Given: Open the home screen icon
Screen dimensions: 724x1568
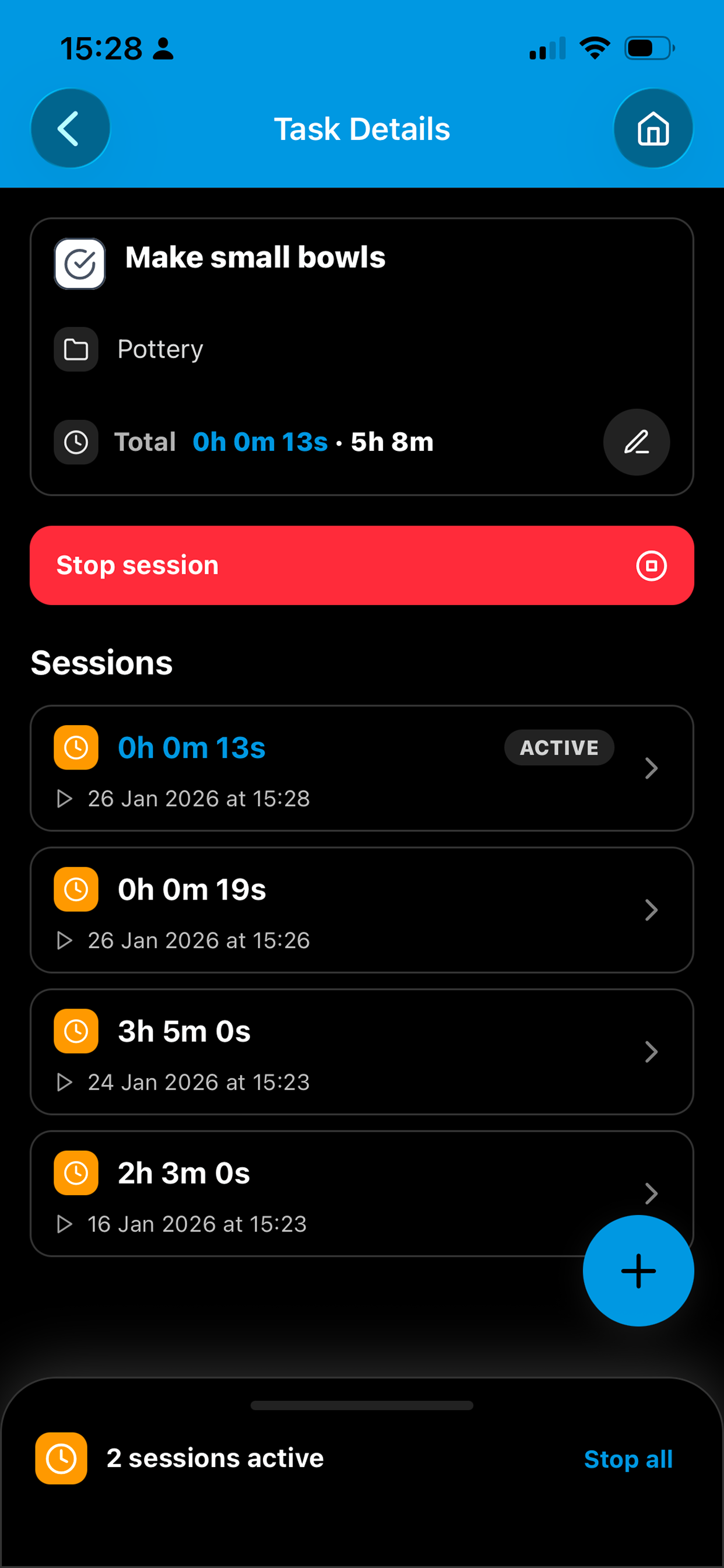Looking at the screenshot, I should tap(653, 128).
